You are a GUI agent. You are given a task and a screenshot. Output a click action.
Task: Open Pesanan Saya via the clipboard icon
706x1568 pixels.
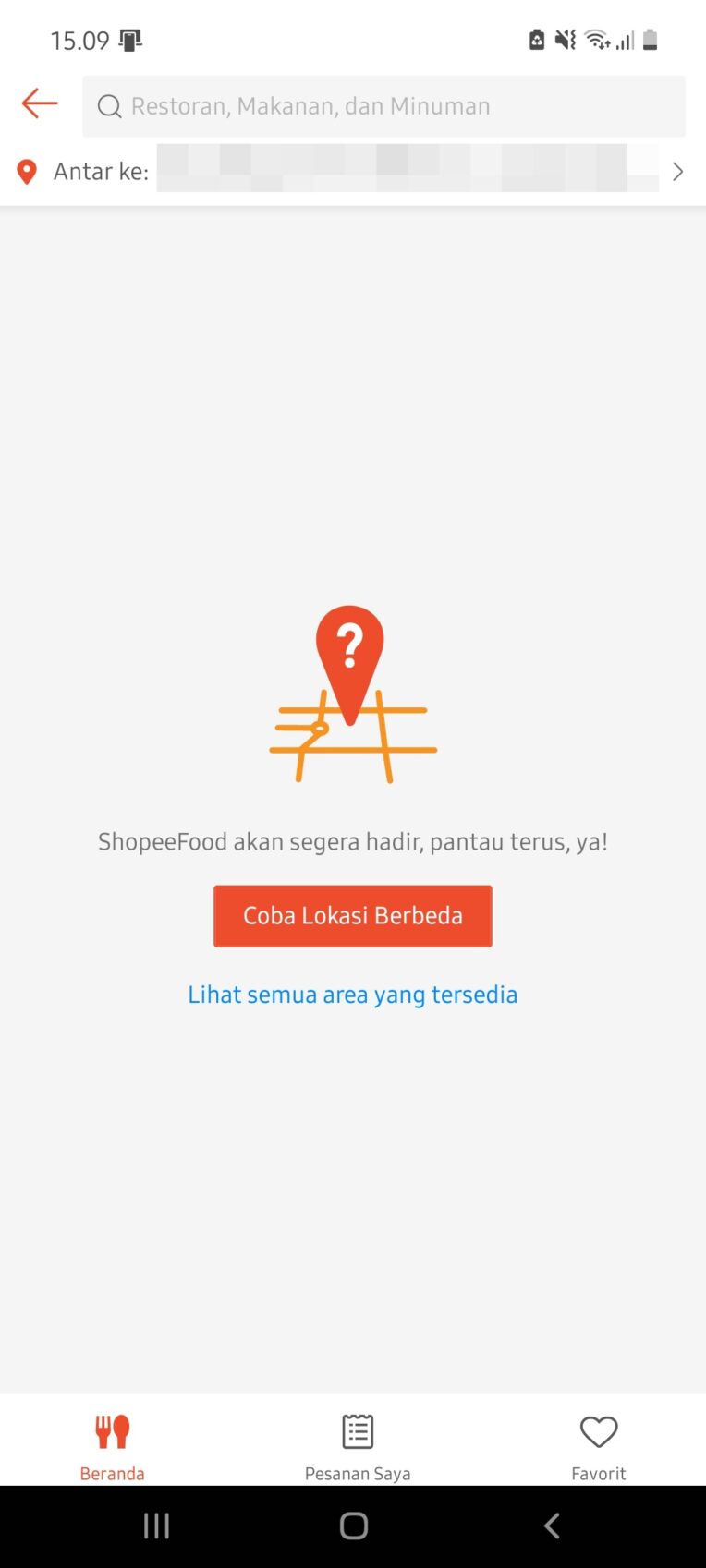point(357,1430)
